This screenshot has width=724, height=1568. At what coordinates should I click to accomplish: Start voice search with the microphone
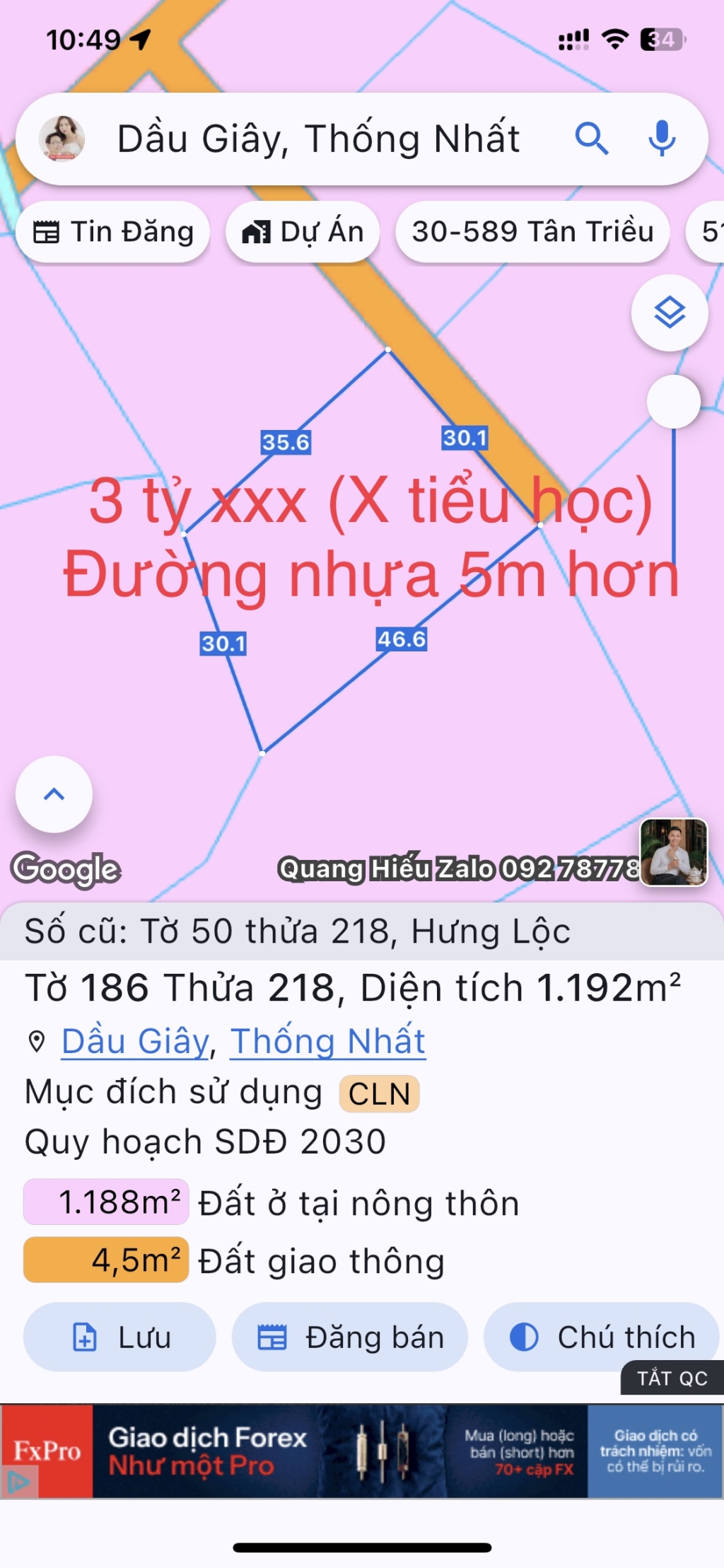pyautogui.click(x=662, y=138)
